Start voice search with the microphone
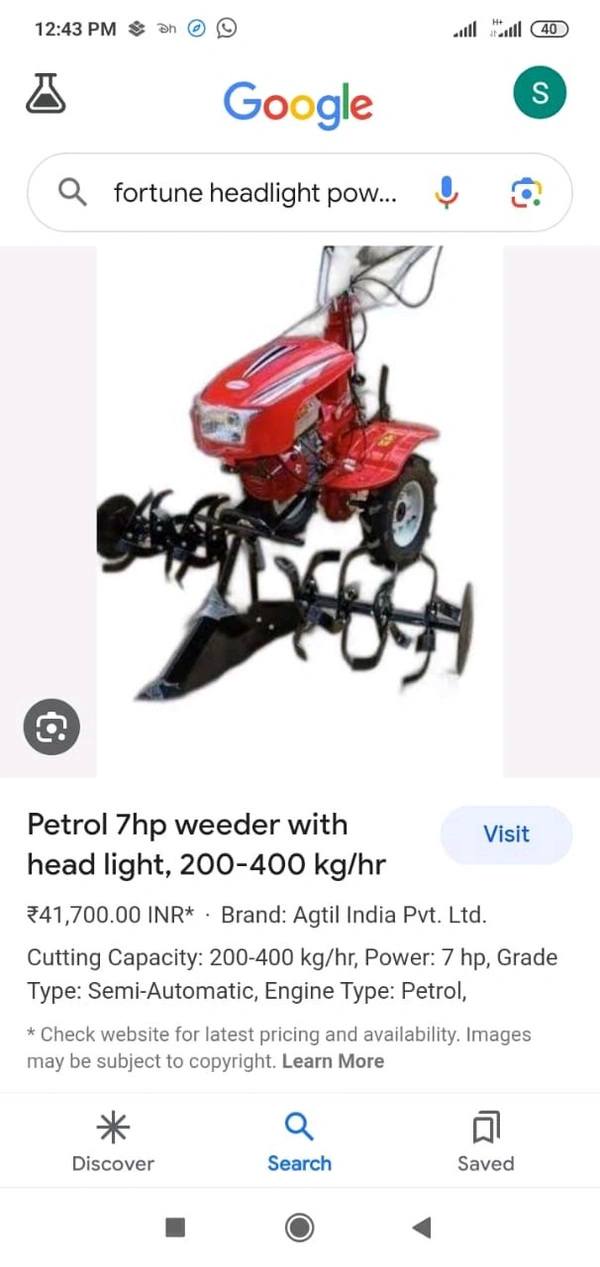Viewport: 600px width, 1267px height. (x=447, y=192)
